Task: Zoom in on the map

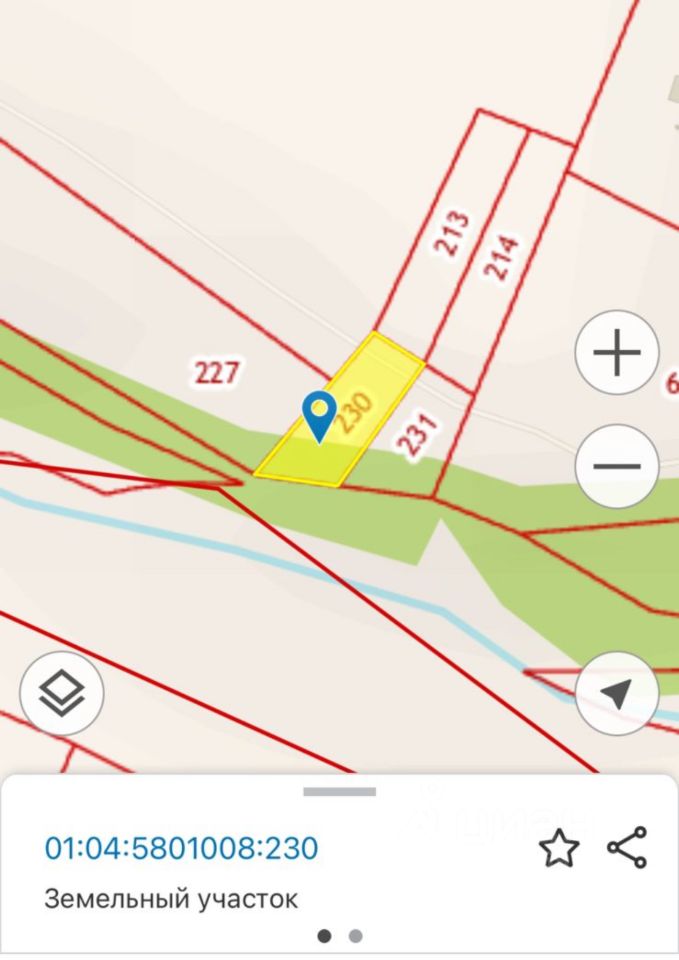Action: coord(617,353)
